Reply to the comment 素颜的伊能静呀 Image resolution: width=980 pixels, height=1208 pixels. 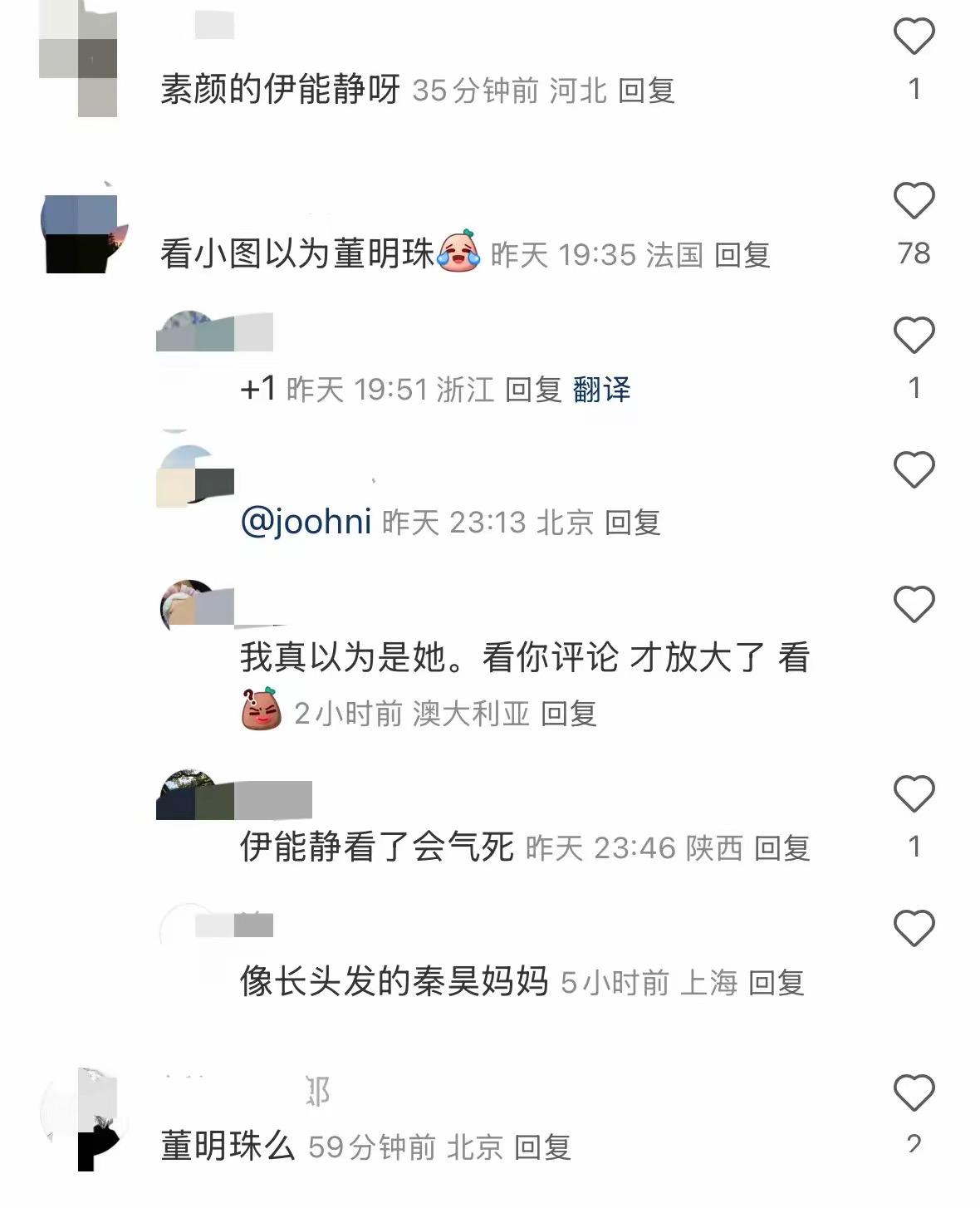[x=646, y=90]
